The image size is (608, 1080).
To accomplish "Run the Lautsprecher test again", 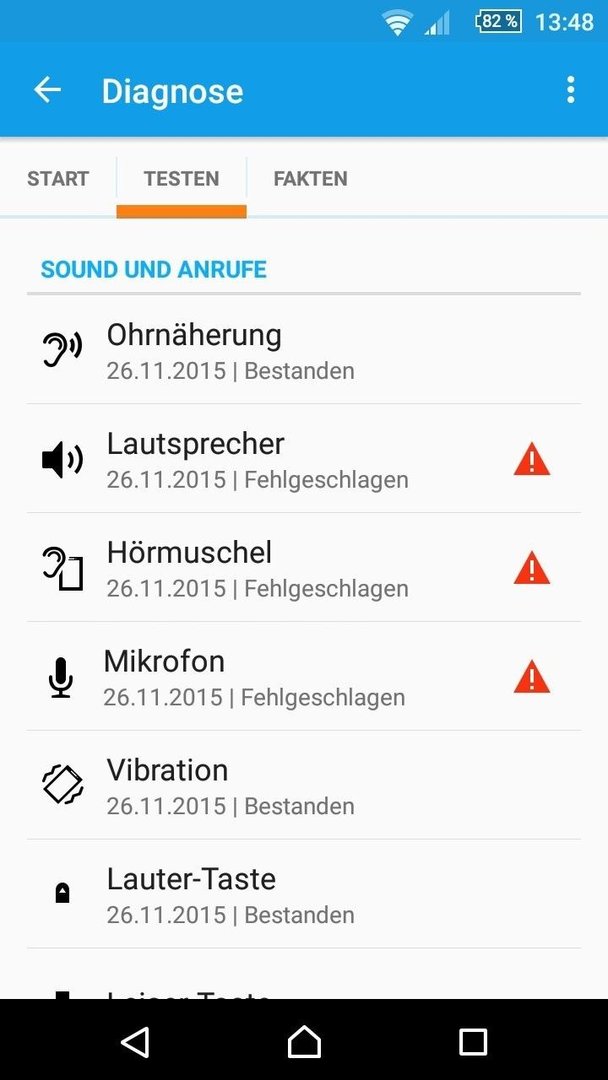I will 304,459.
